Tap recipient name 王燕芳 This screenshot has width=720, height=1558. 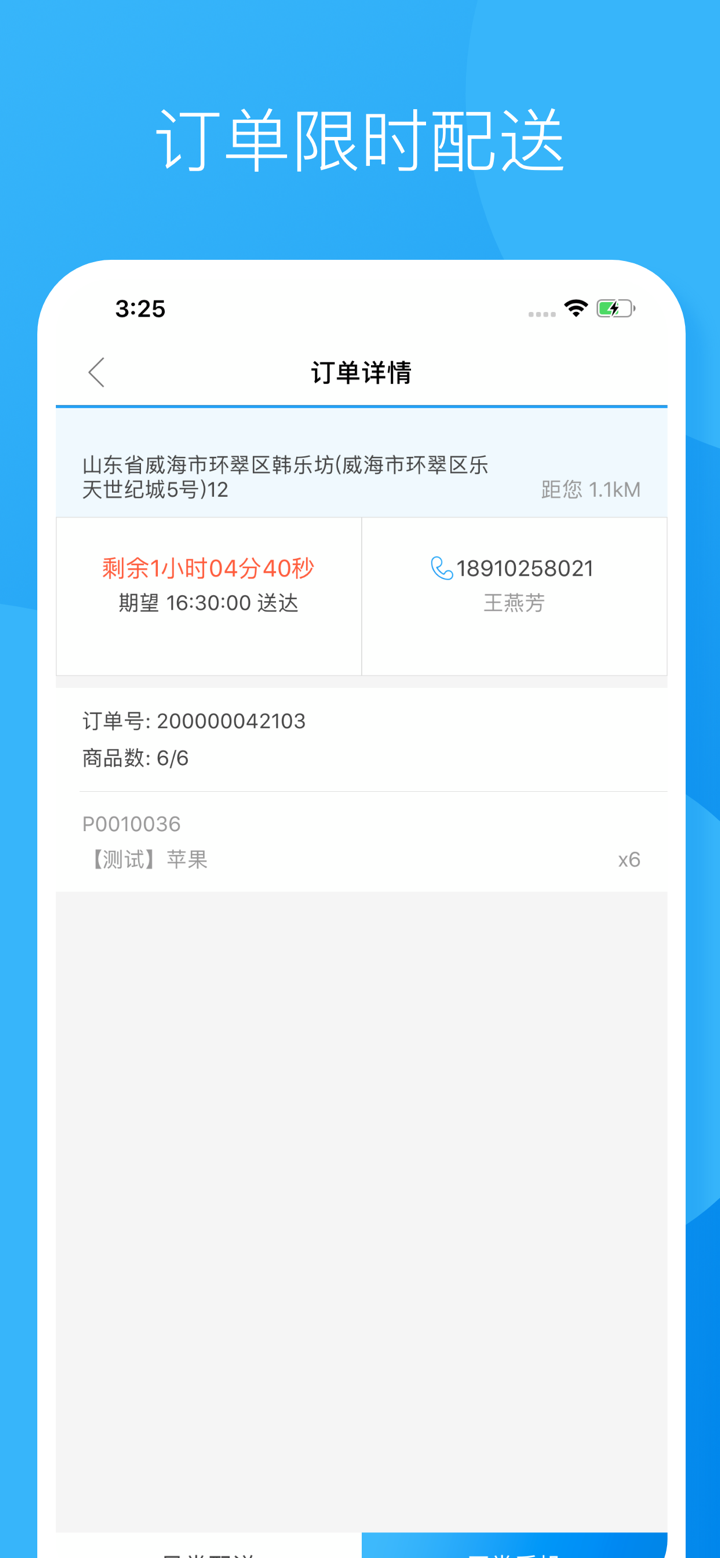514,602
